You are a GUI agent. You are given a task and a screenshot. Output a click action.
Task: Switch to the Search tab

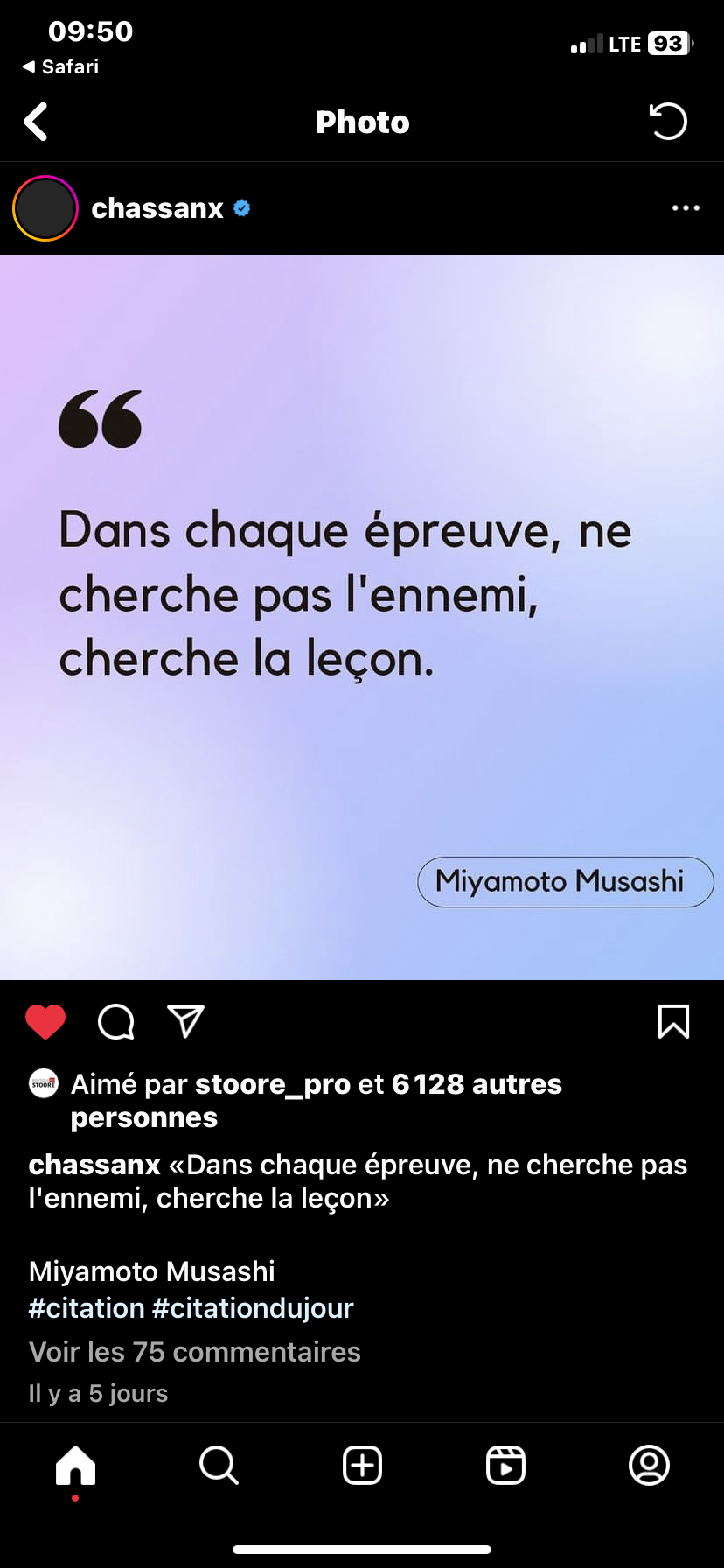(x=219, y=1465)
